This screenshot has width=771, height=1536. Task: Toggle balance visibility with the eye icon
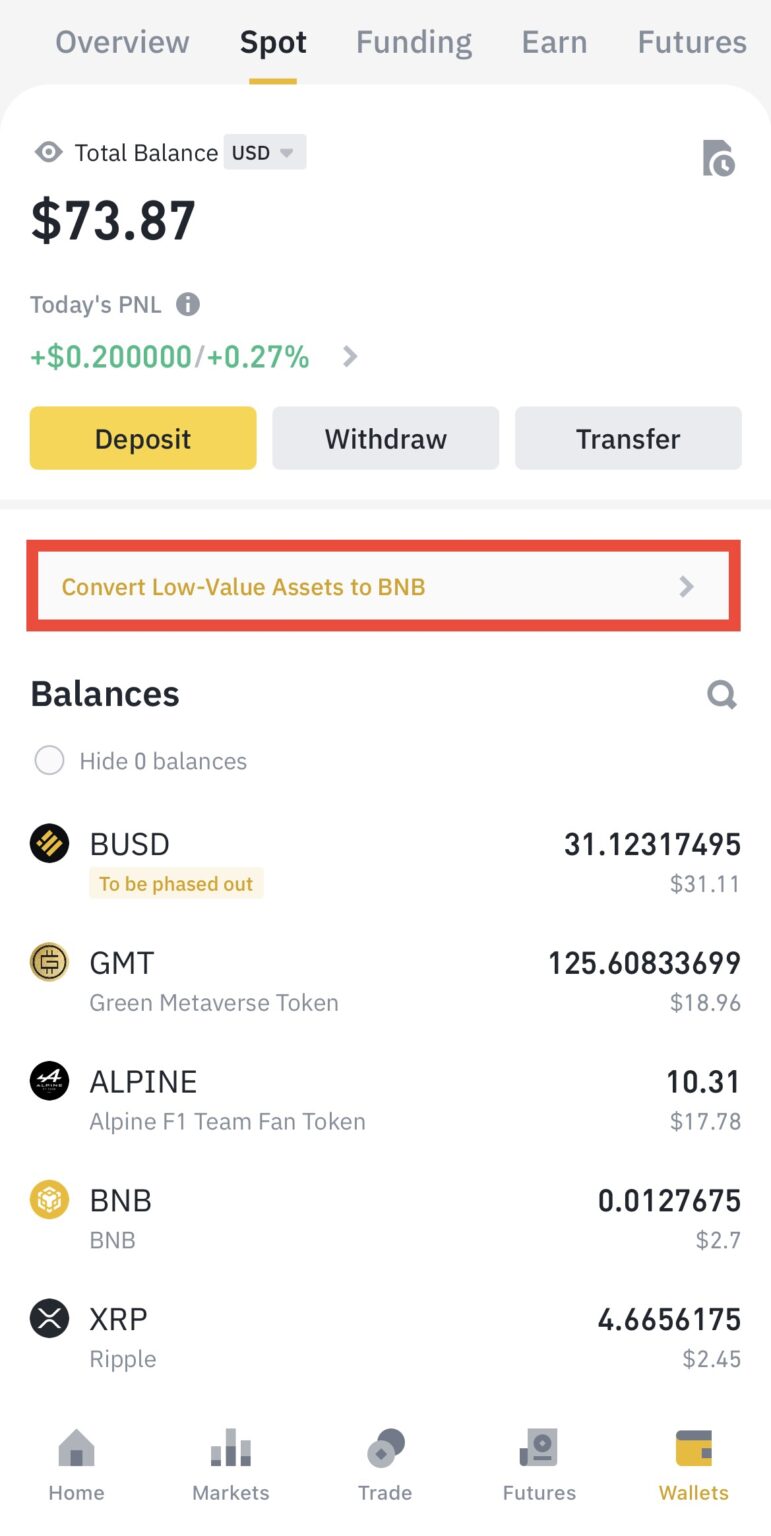tap(47, 153)
